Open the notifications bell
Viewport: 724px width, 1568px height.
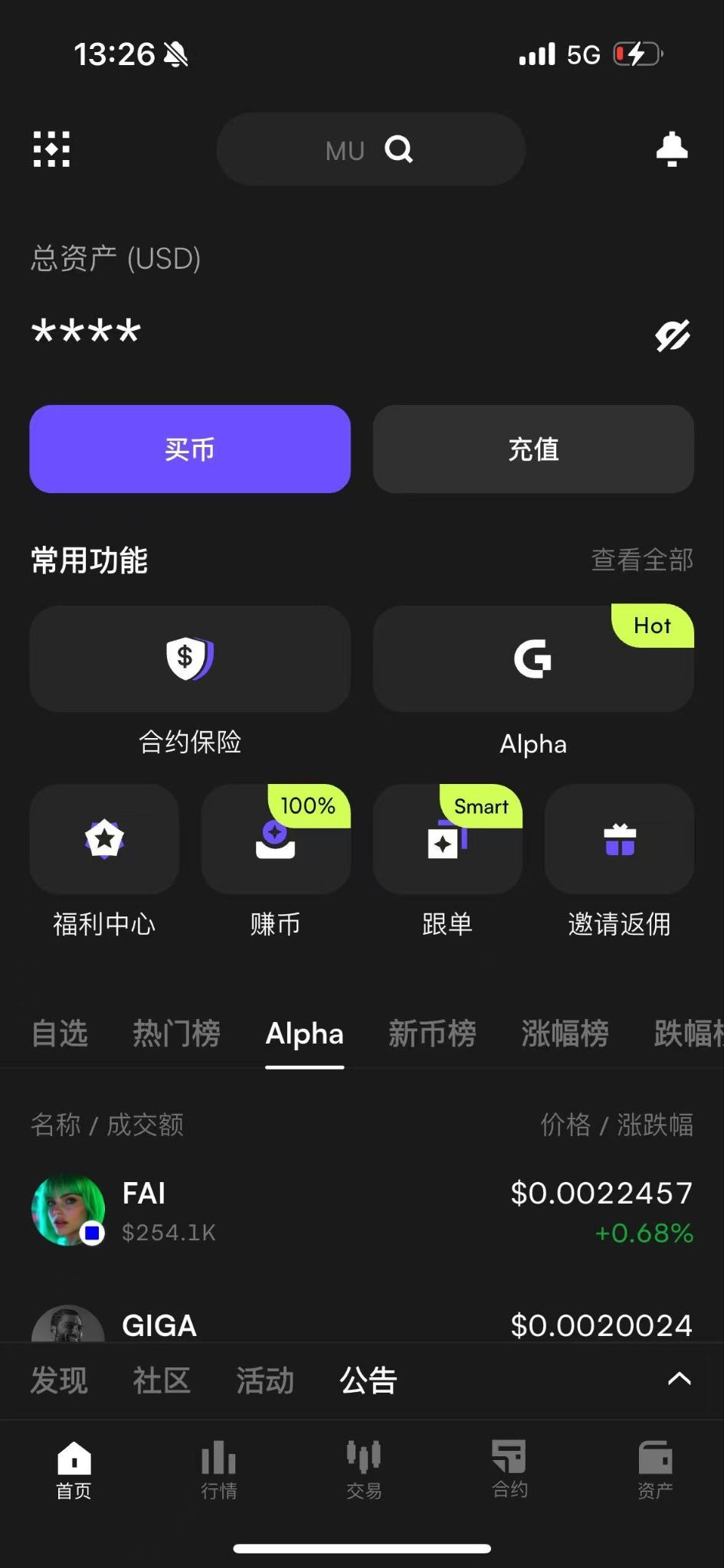672,149
